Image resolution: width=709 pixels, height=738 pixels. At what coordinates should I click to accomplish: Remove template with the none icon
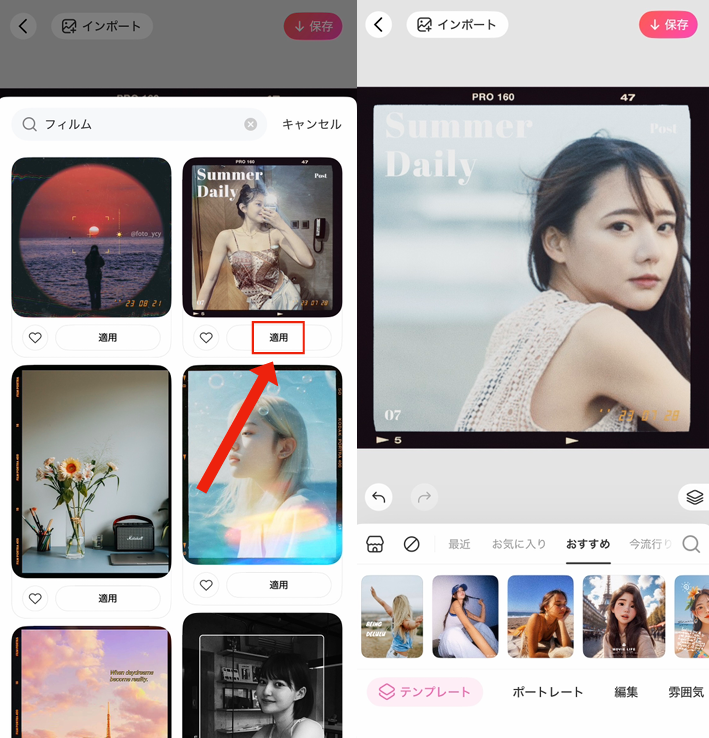pyautogui.click(x=411, y=544)
